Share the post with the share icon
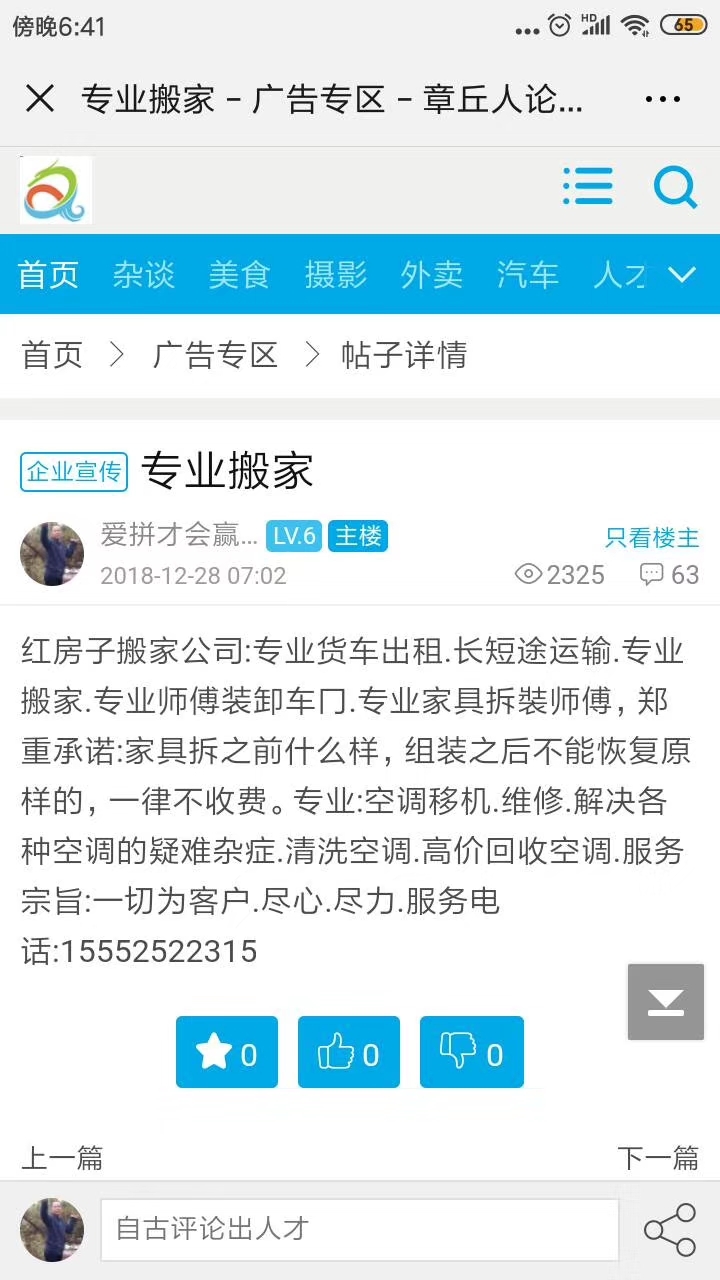 pos(670,1229)
